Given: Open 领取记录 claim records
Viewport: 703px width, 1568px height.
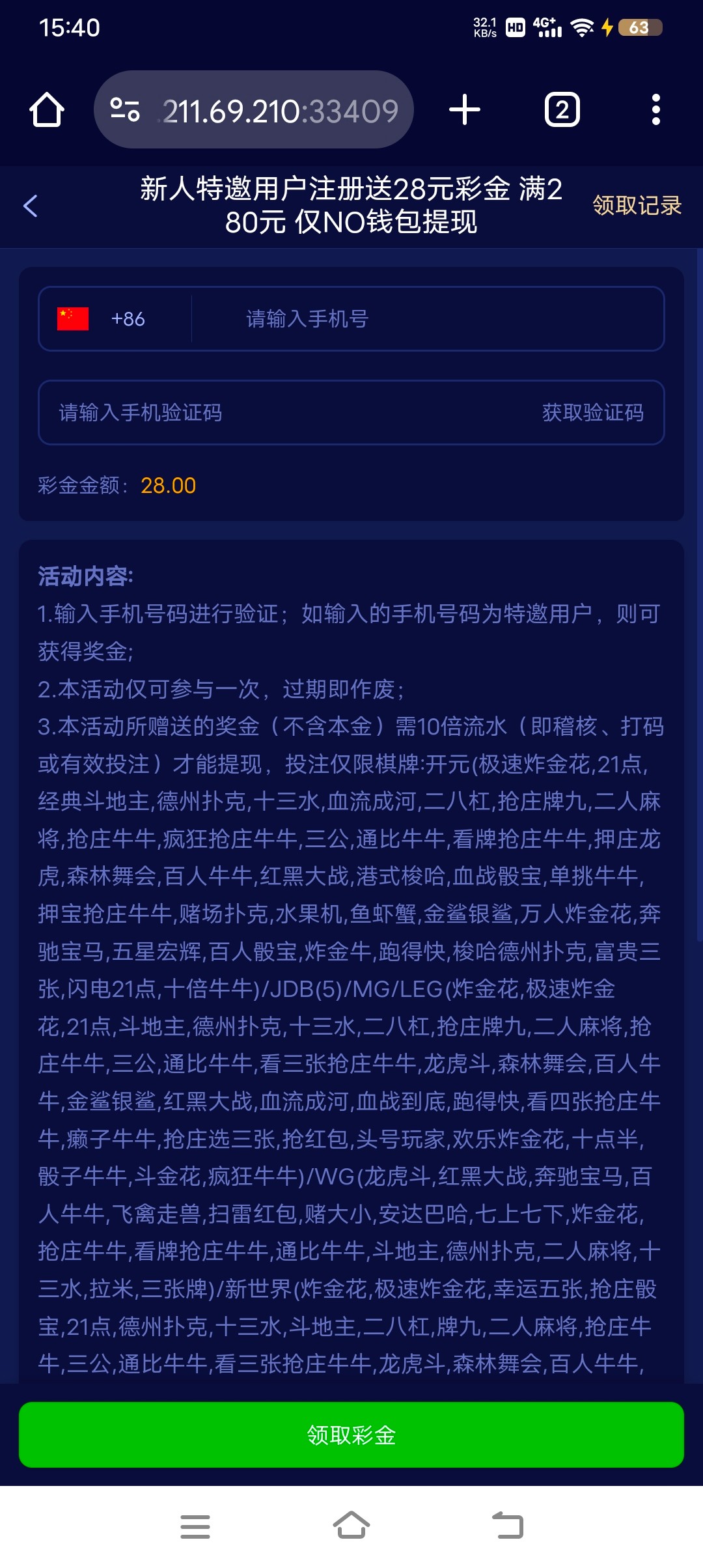Looking at the screenshot, I should pos(636,206).
